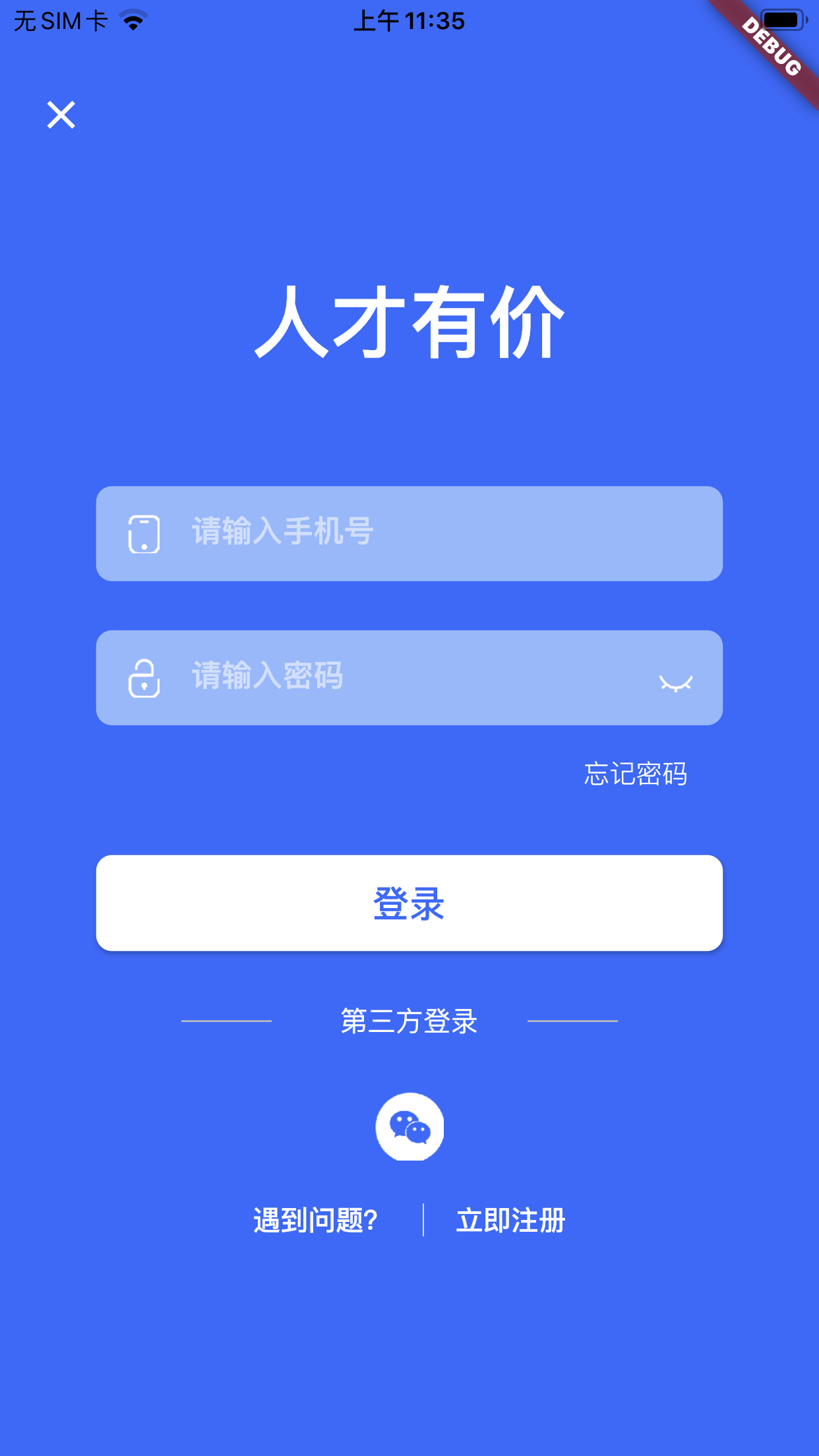Close the login screen
Image resolution: width=819 pixels, height=1456 pixels.
click(61, 115)
